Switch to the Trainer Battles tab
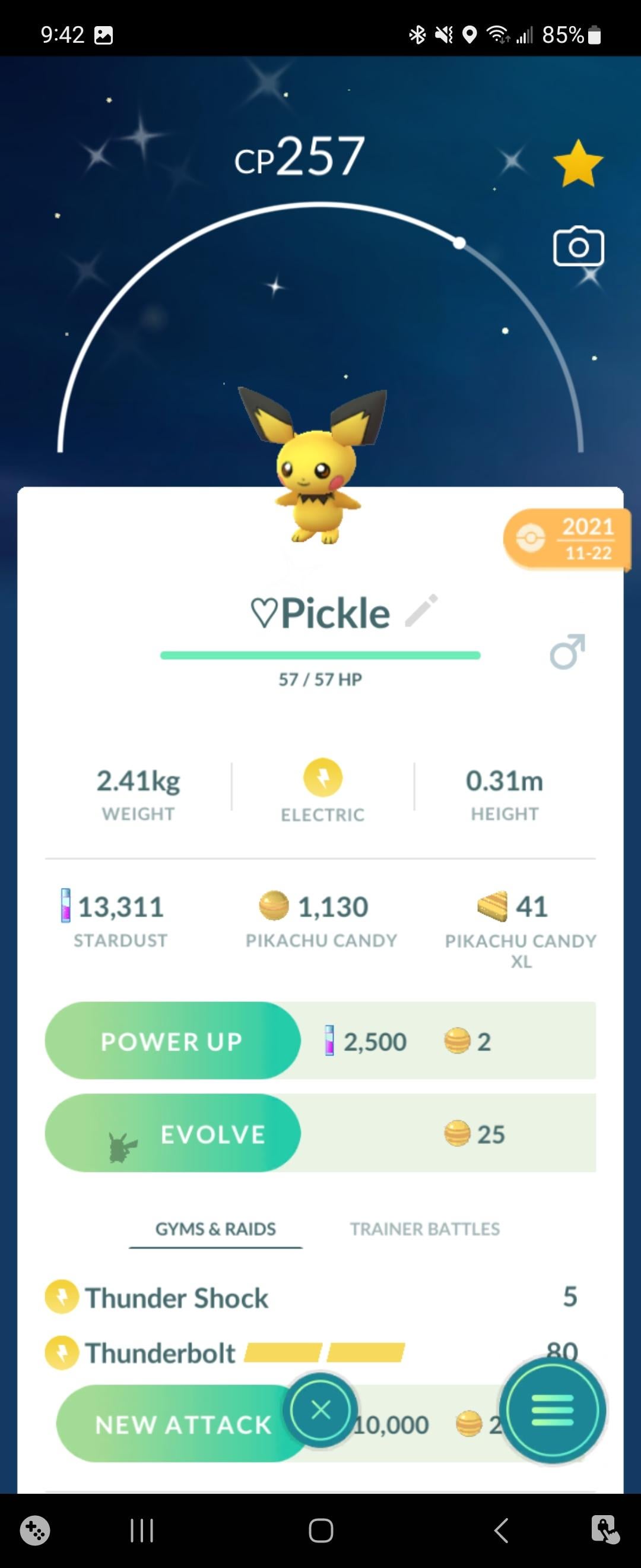The width and height of the screenshot is (641, 1568). click(x=424, y=1229)
